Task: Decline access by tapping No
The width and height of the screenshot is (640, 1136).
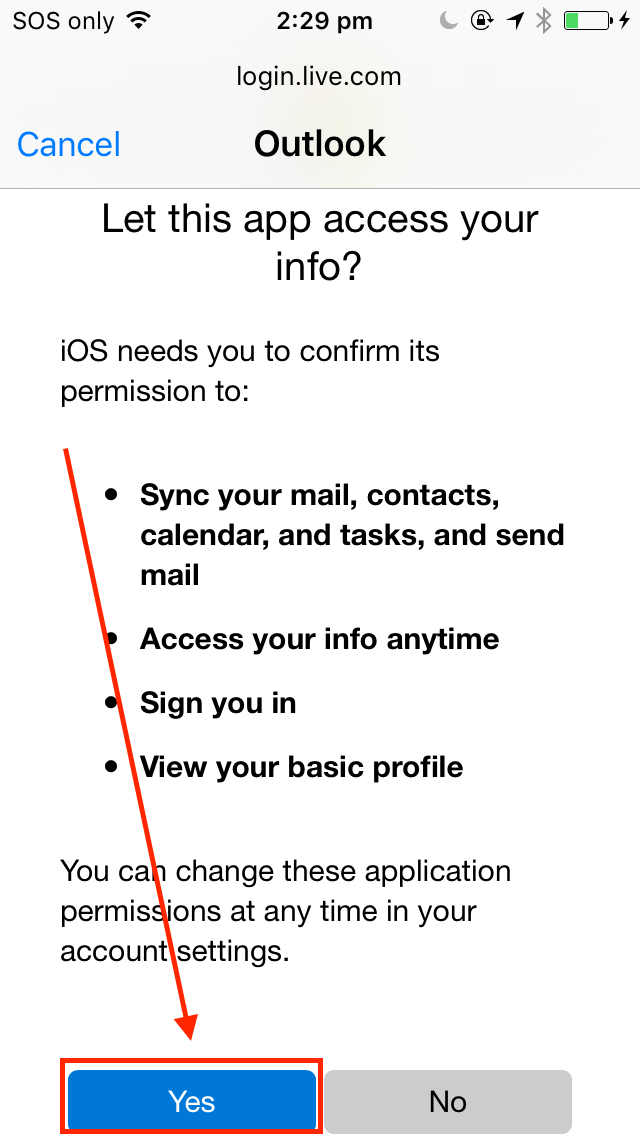Action: 448,1102
